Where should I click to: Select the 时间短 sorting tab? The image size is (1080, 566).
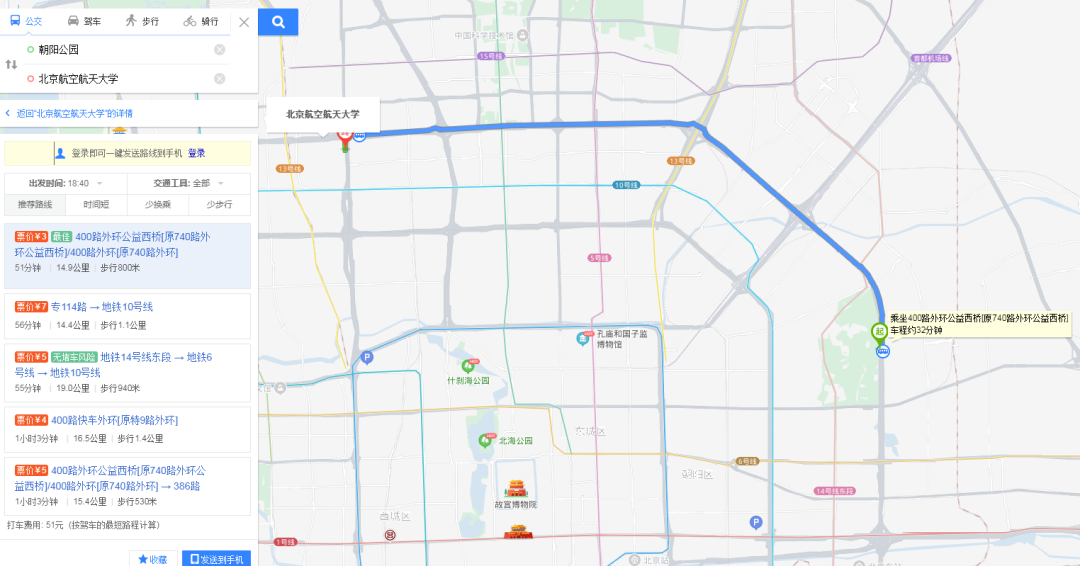[x=96, y=204]
